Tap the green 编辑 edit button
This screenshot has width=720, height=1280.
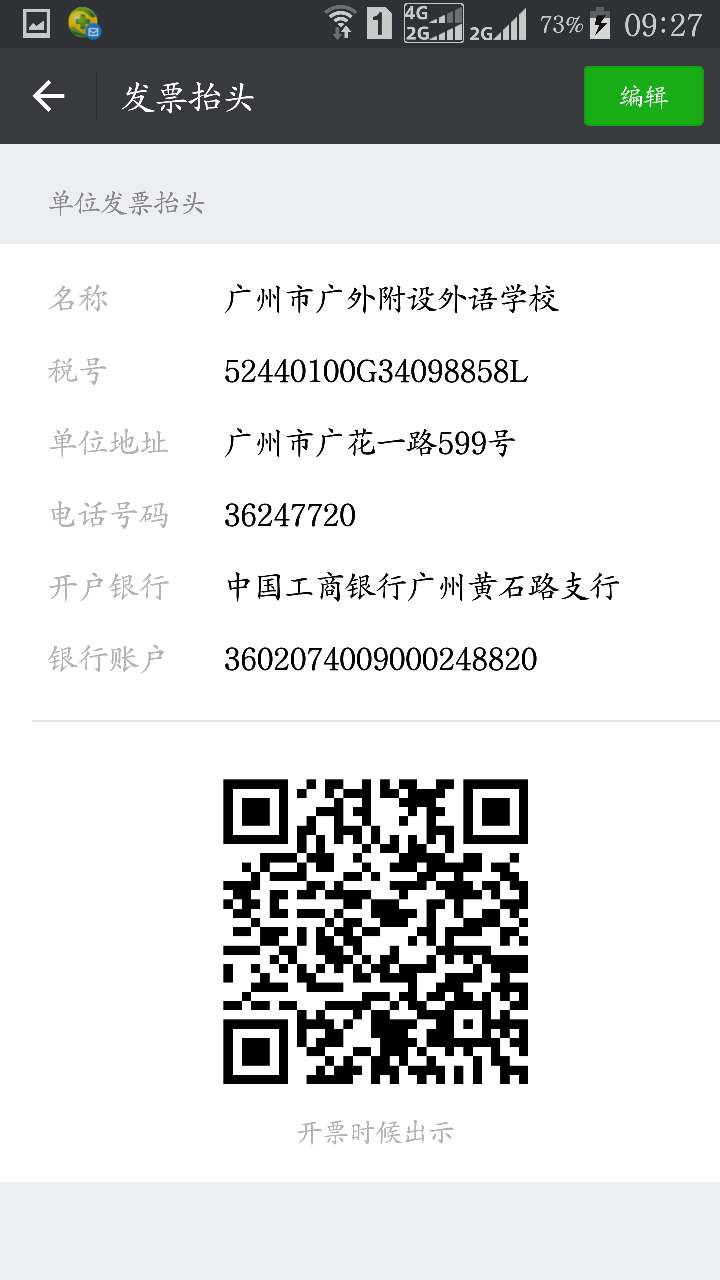(x=644, y=96)
